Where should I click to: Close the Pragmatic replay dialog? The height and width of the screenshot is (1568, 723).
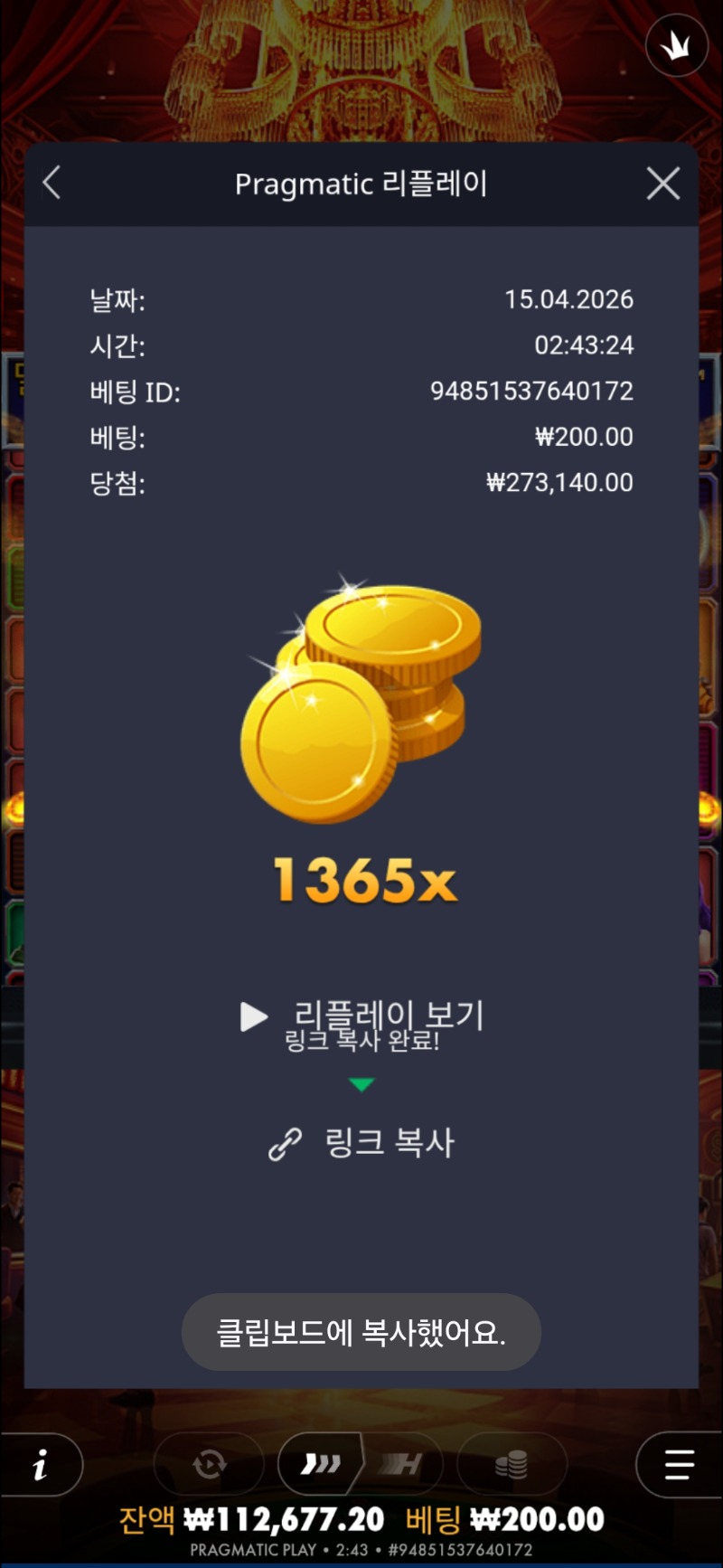click(663, 184)
